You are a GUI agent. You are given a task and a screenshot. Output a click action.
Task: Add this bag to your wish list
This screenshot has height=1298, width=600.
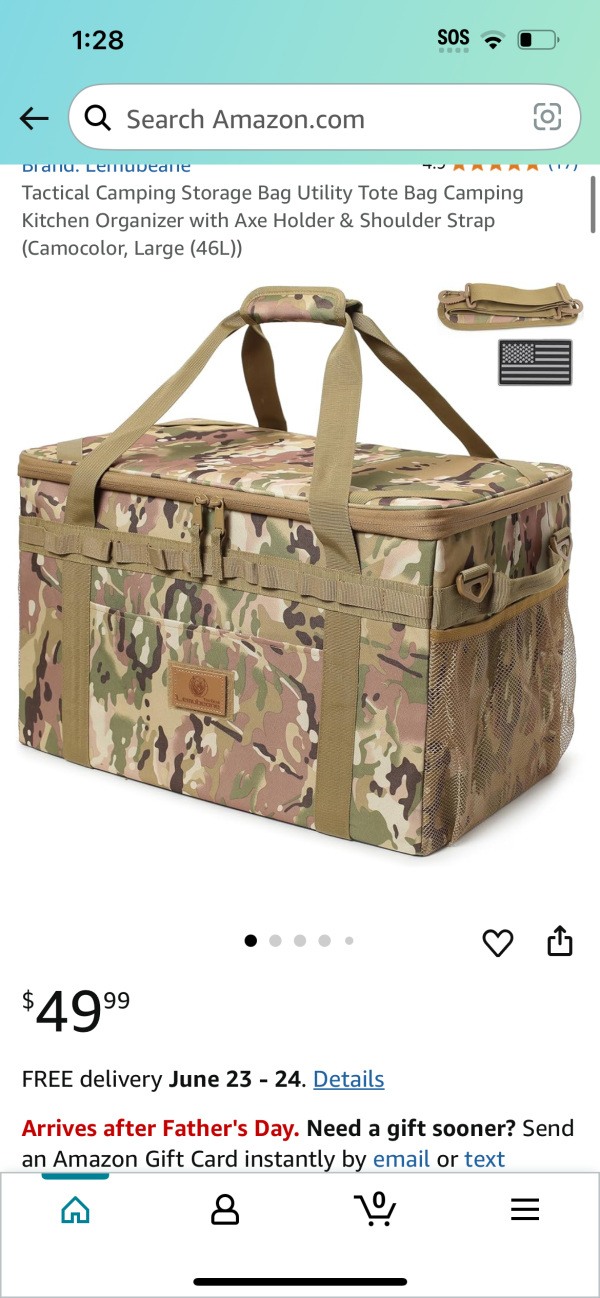[497, 942]
